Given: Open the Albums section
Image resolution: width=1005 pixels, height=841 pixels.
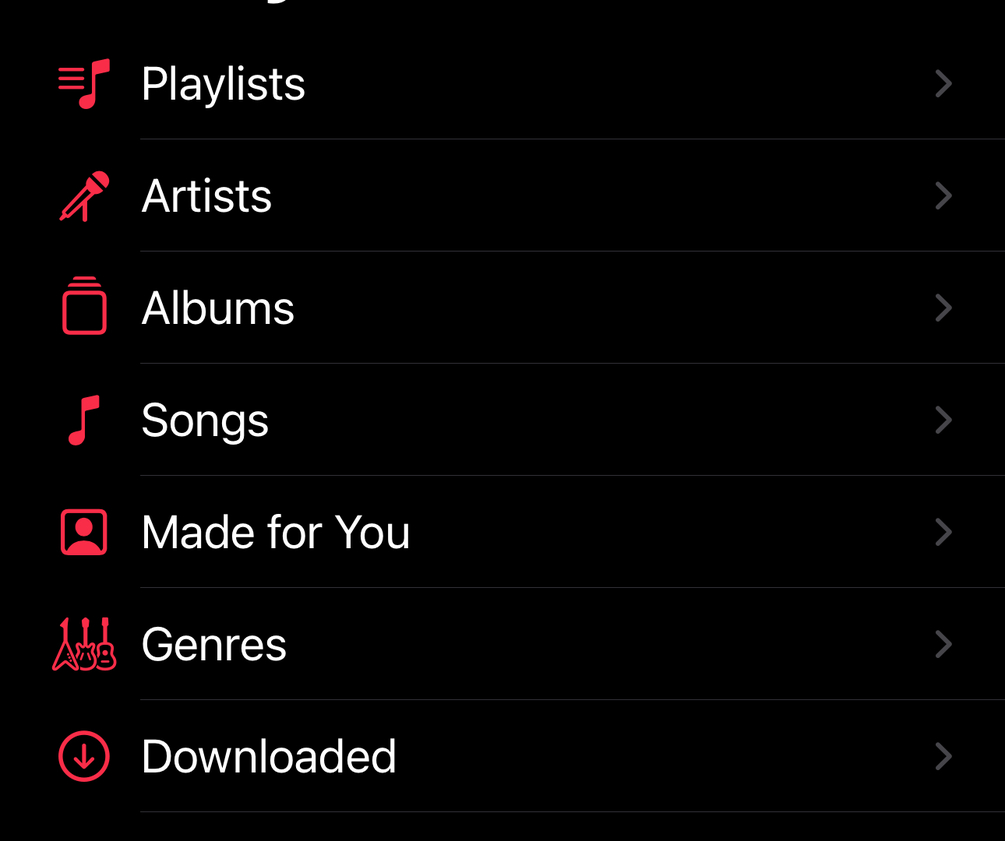Looking at the screenshot, I should [x=218, y=308].
